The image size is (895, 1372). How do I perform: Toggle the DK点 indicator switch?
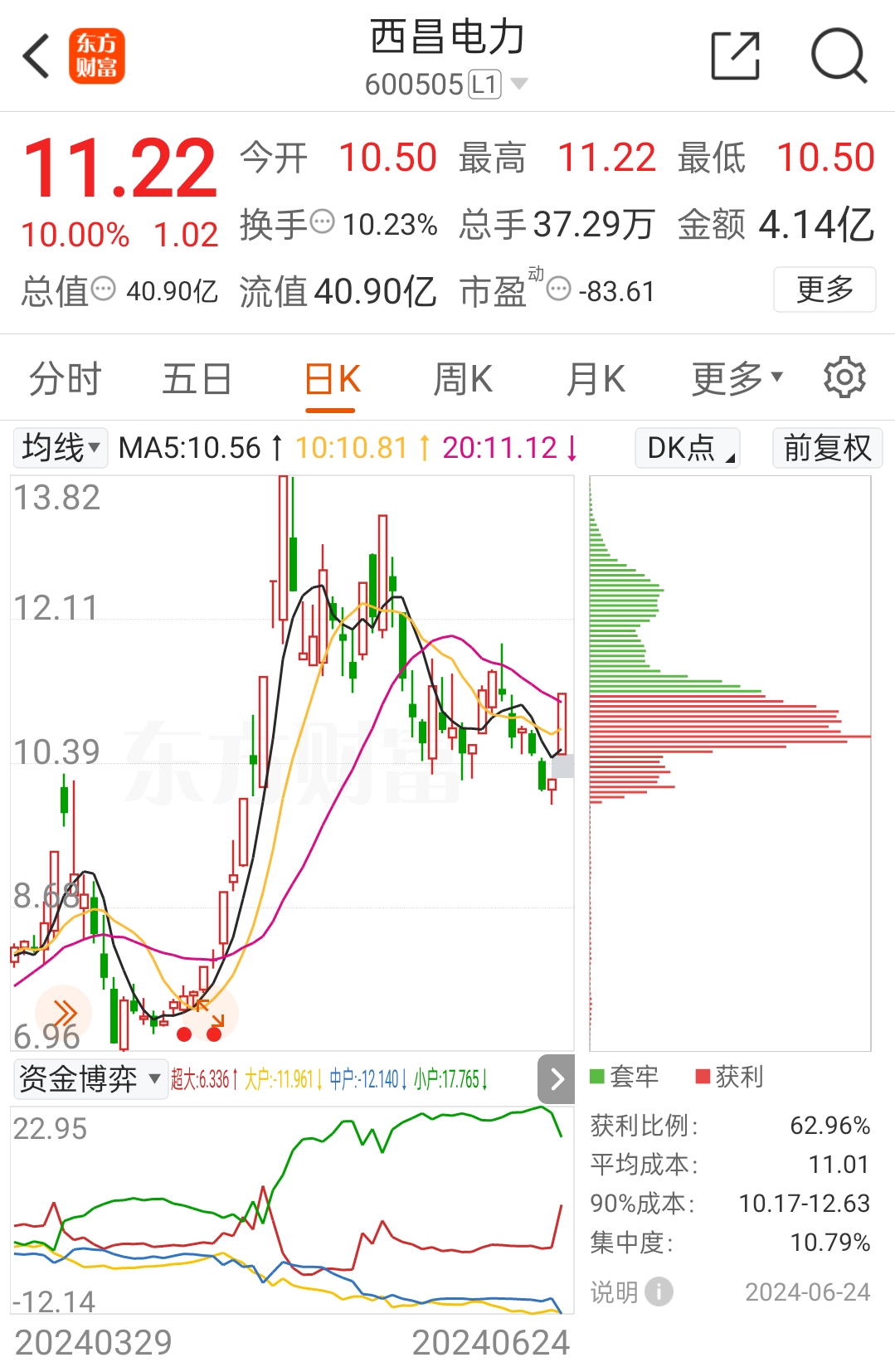pyautogui.click(x=686, y=448)
